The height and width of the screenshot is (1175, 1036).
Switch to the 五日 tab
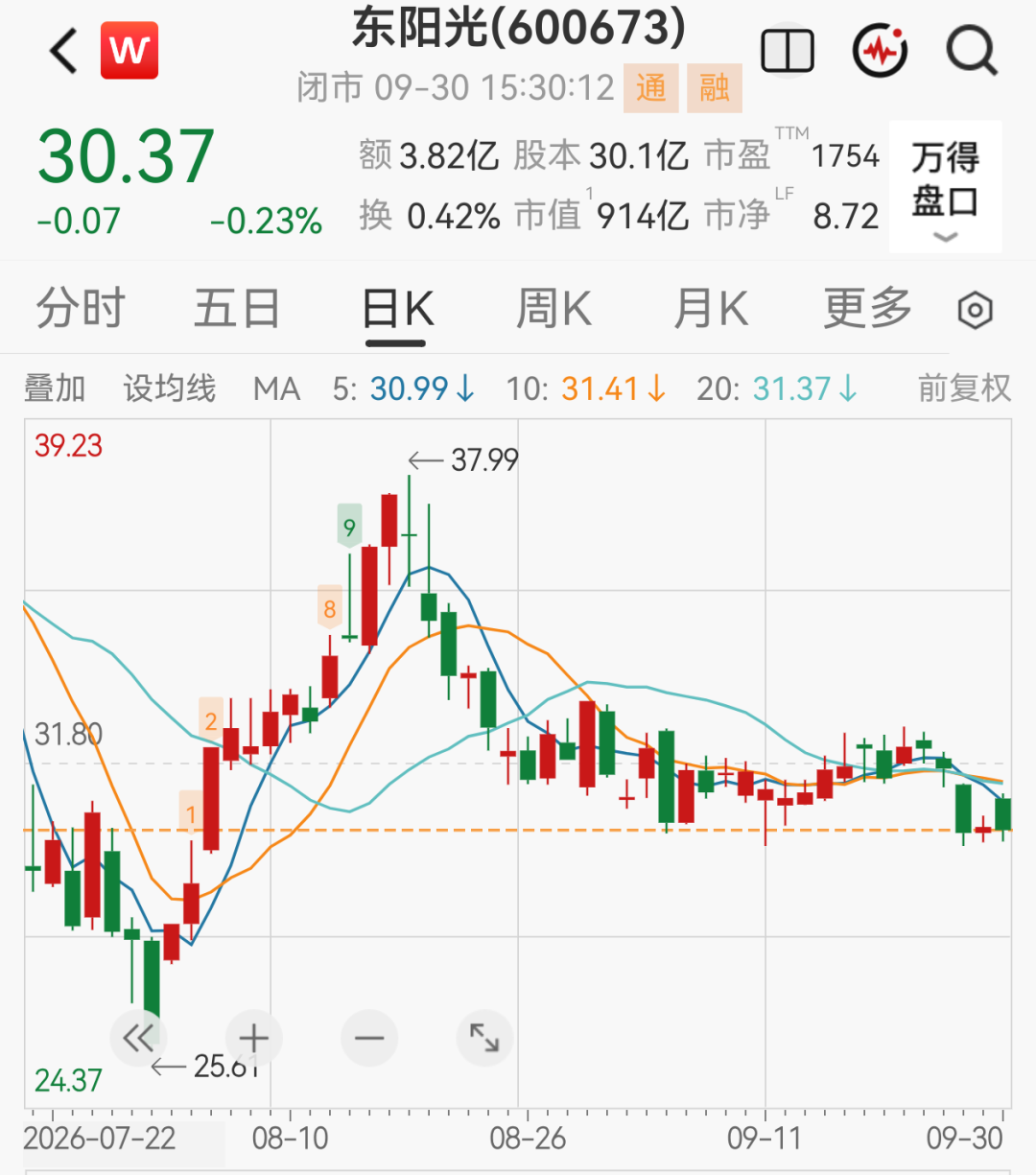click(237, 309)
